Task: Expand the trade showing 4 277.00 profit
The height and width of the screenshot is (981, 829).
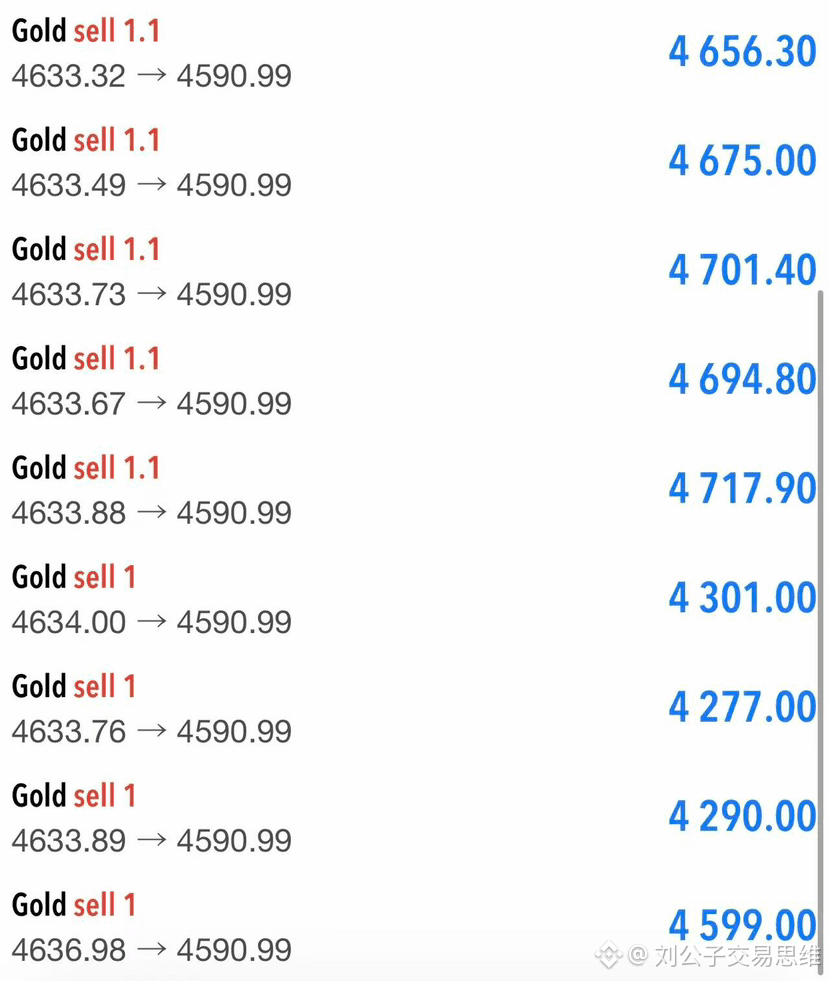Action: [414, 708]
